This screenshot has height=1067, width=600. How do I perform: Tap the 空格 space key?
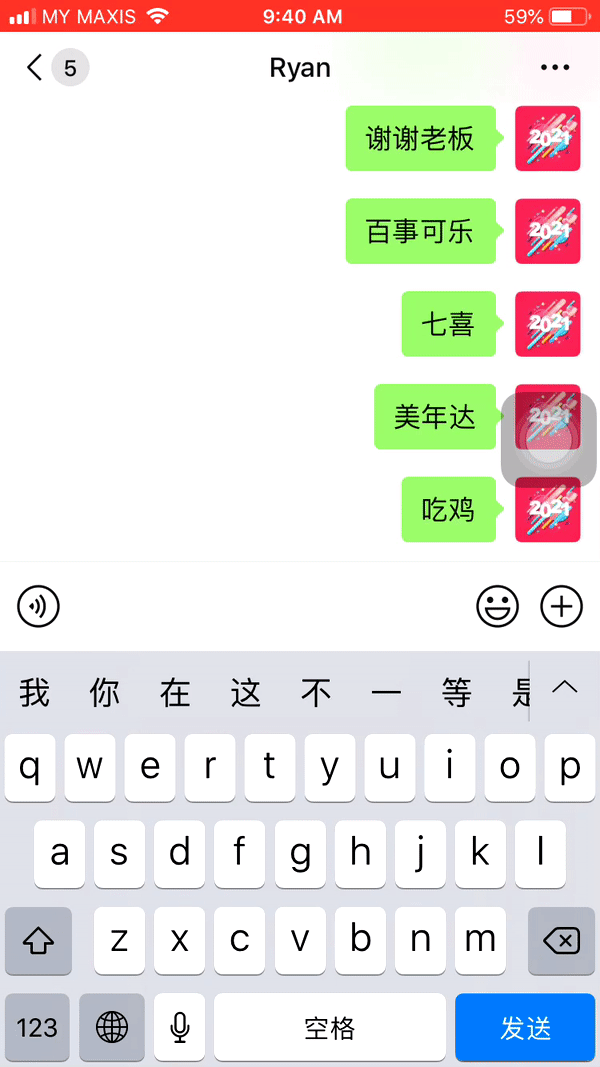[329, 1027]
